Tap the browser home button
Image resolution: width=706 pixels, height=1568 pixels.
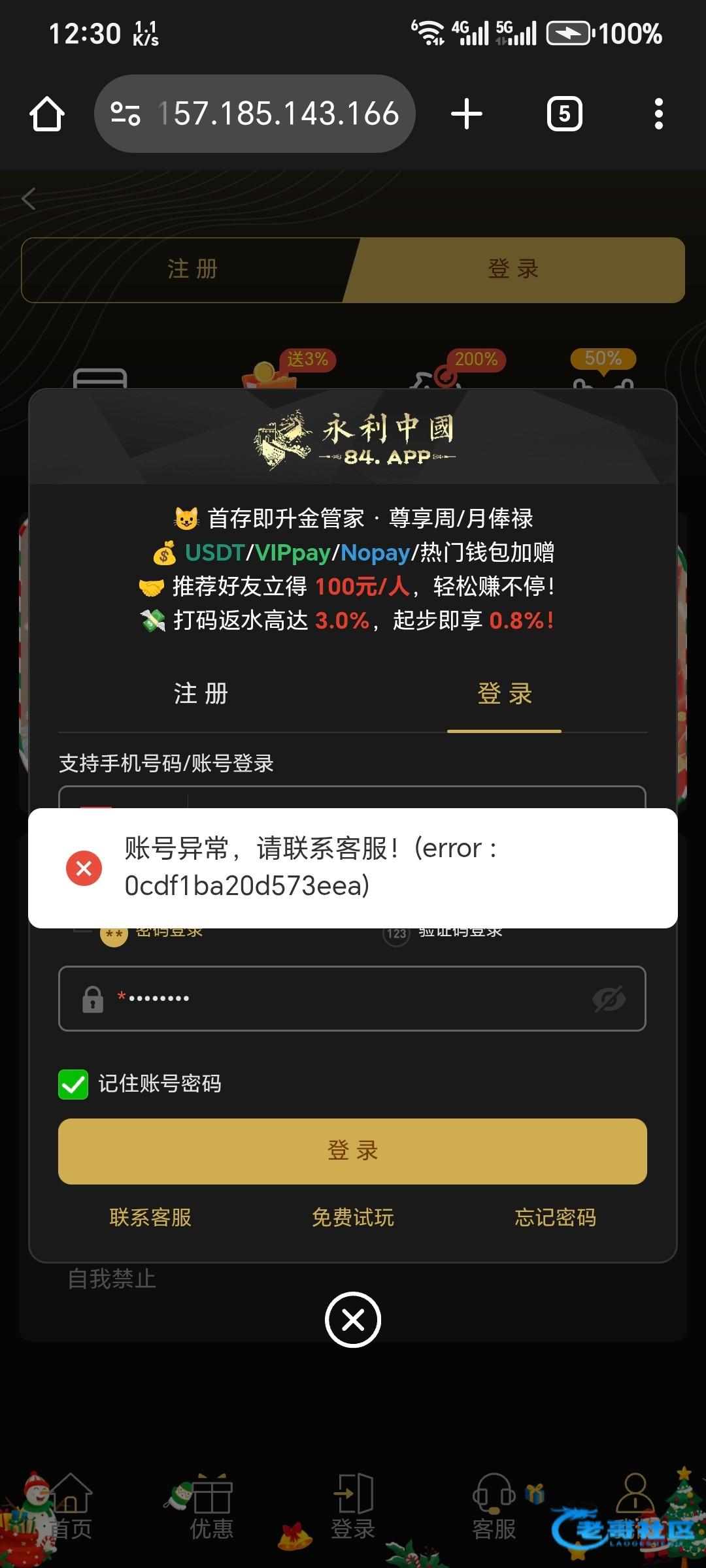click(47, 114)
